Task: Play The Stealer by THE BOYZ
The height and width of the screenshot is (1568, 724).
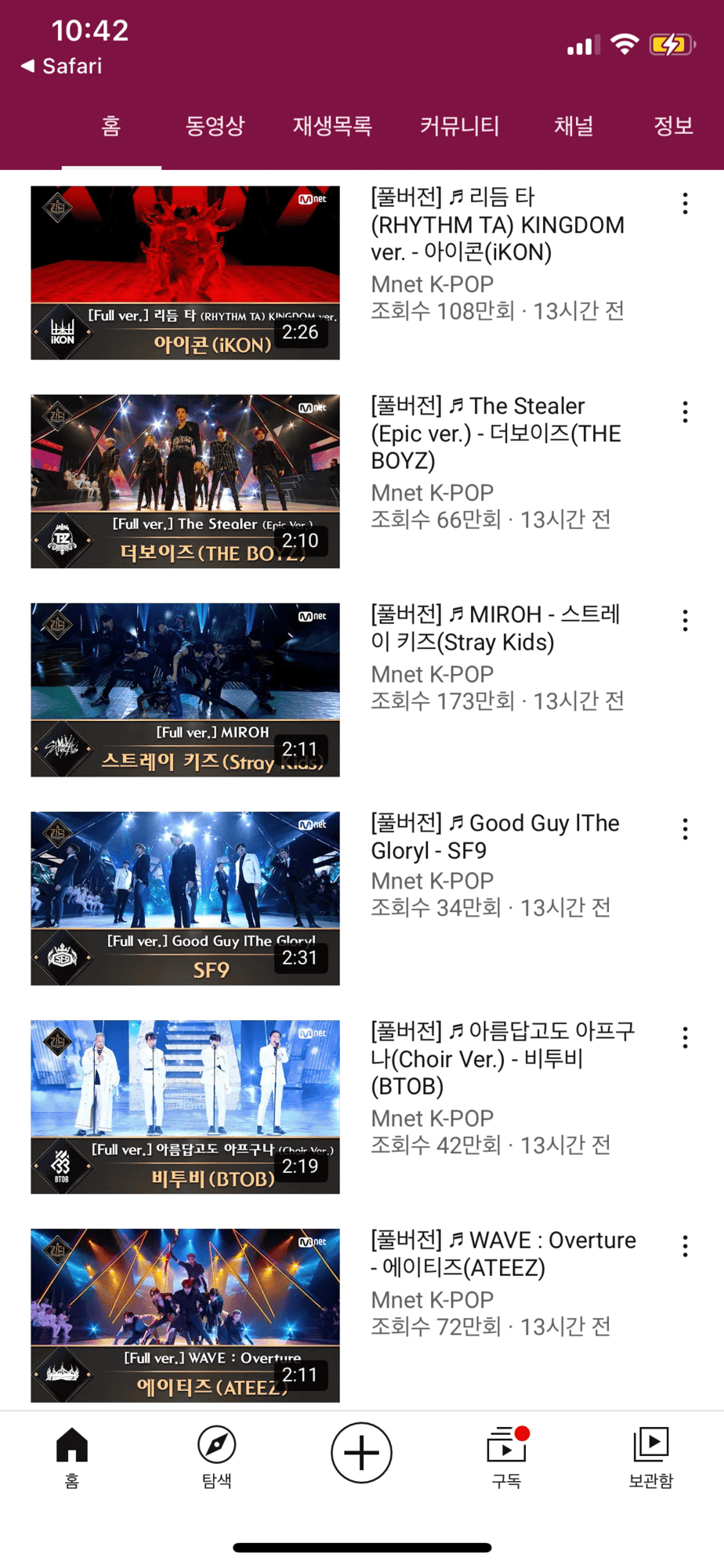Action: 185,481
